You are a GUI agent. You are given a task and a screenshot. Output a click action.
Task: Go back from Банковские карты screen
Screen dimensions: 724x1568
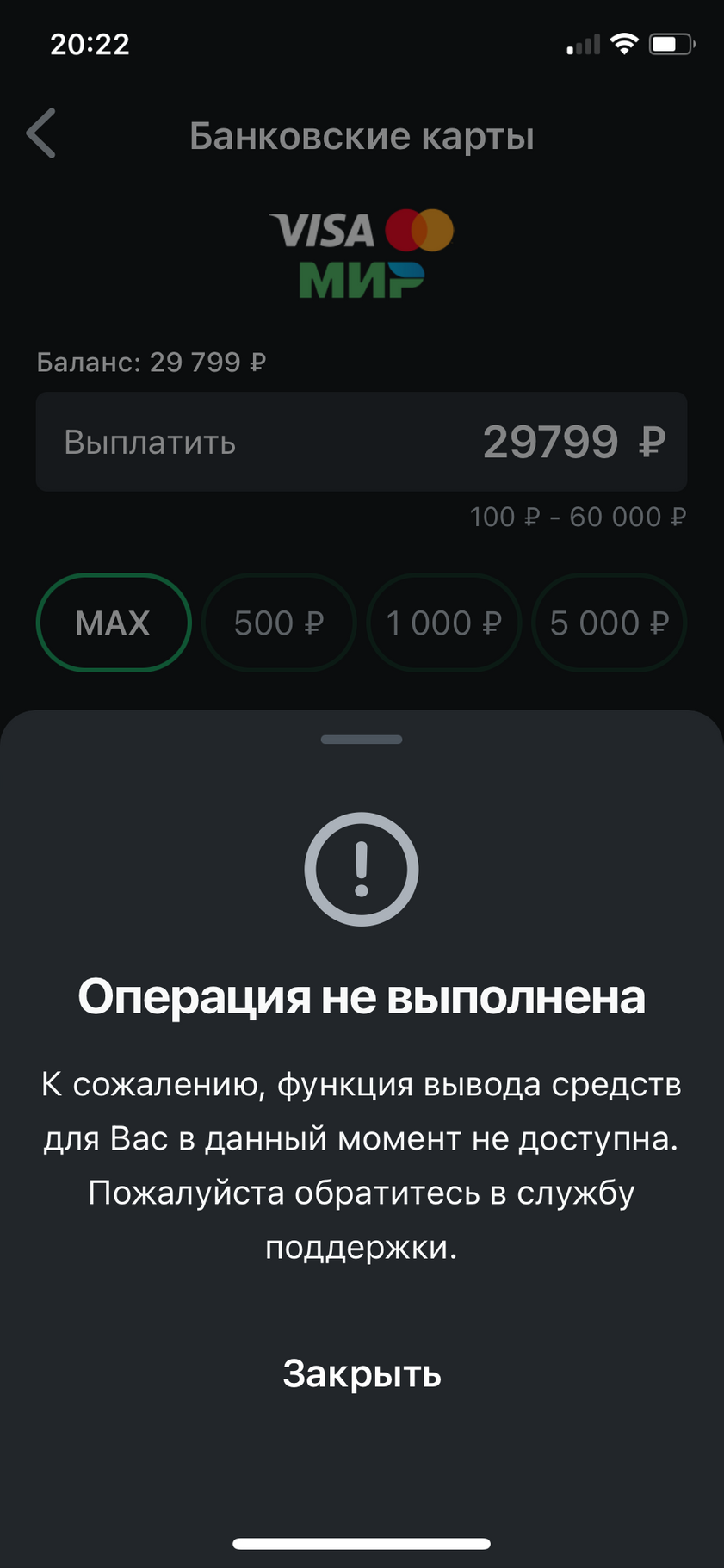point(41,133)
